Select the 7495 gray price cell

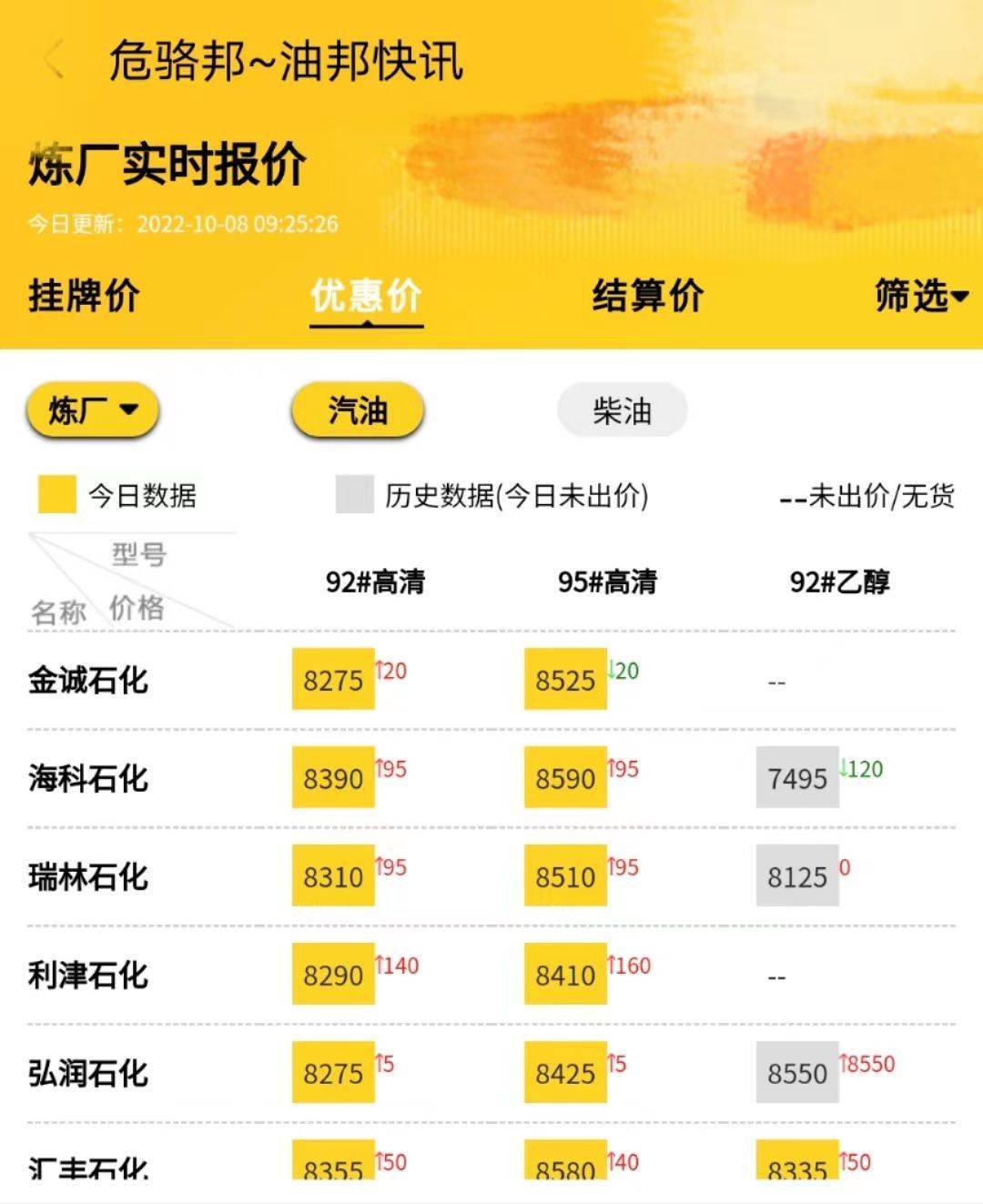point(796,779)
